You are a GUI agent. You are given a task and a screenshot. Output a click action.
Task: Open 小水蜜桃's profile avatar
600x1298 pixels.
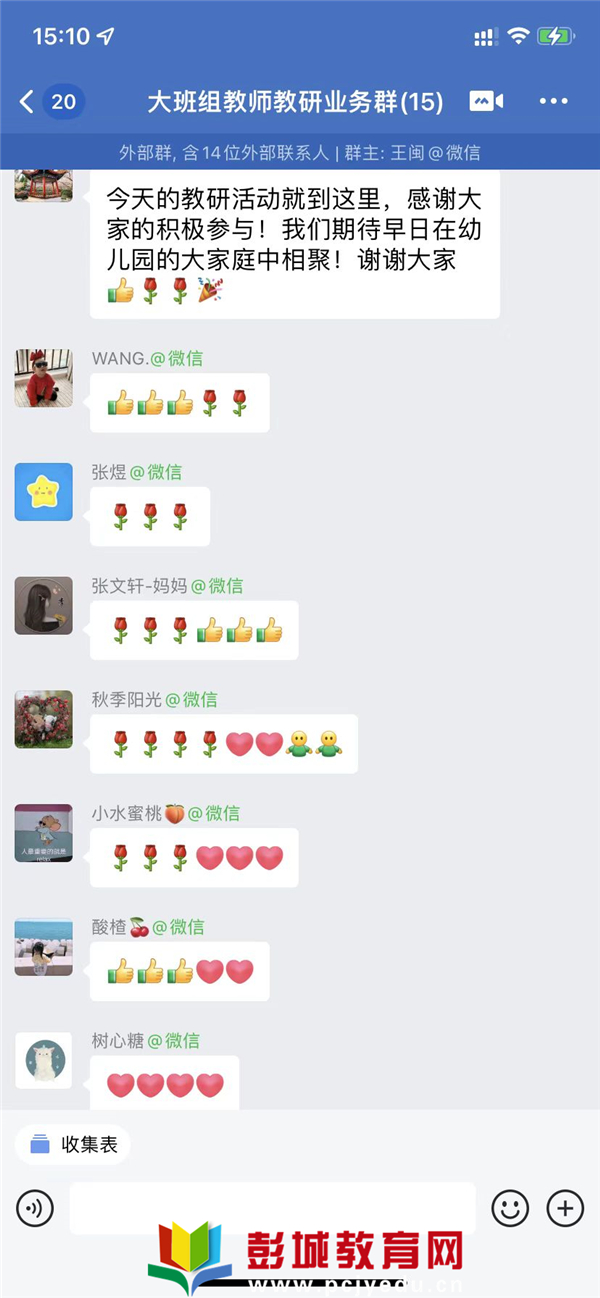[43, 833]
